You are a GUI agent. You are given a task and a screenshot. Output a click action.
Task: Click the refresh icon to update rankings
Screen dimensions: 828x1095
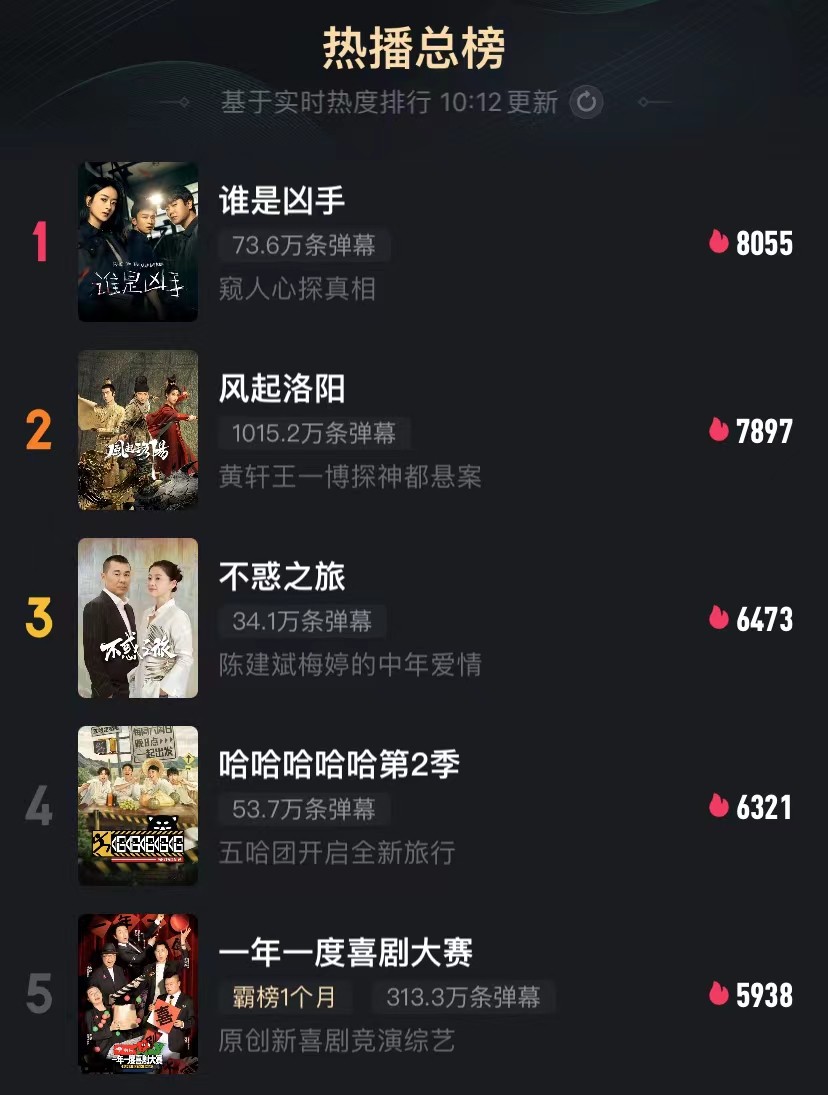(x=585, y=103)
